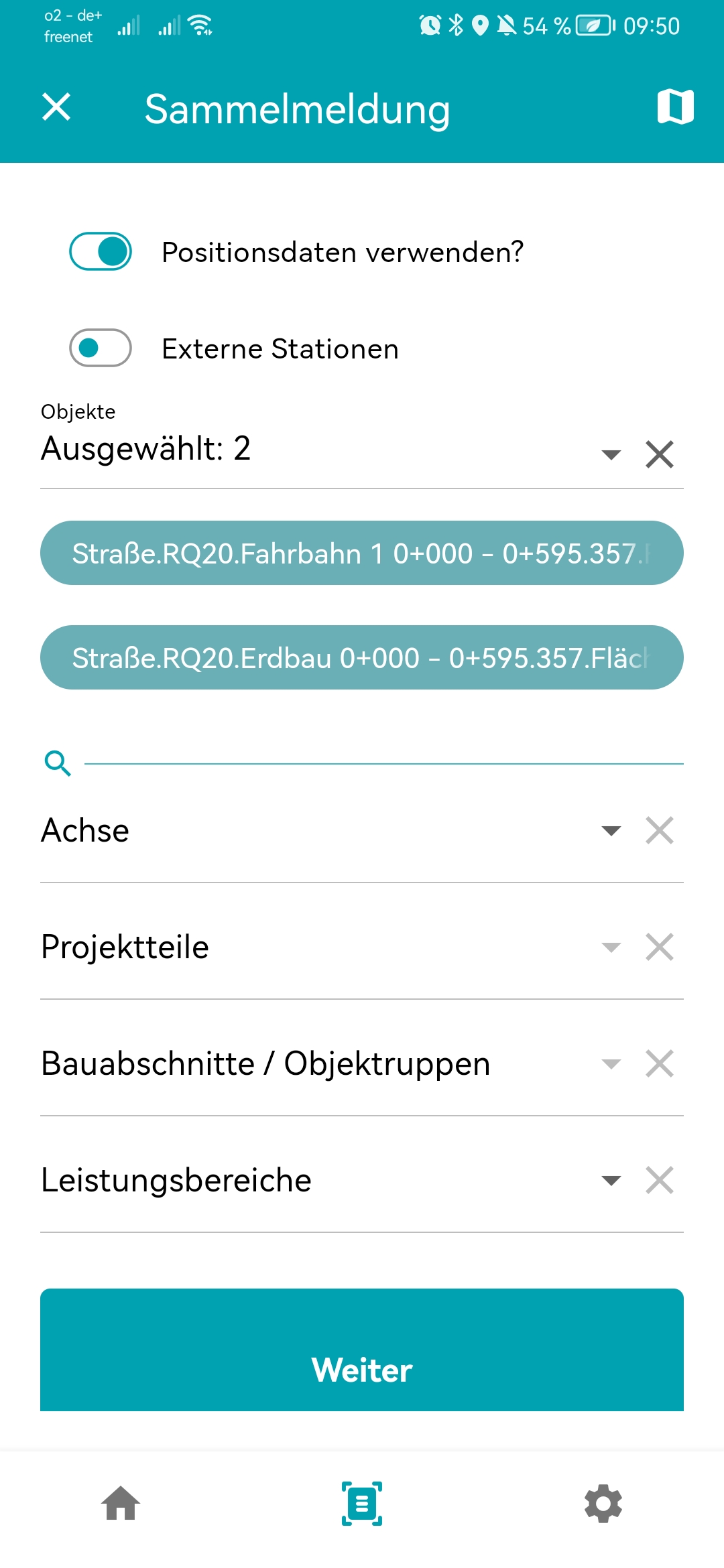Clear Bauabschnitte / Objektruppen selection
724x1568 pixels.
(660, 1064)
